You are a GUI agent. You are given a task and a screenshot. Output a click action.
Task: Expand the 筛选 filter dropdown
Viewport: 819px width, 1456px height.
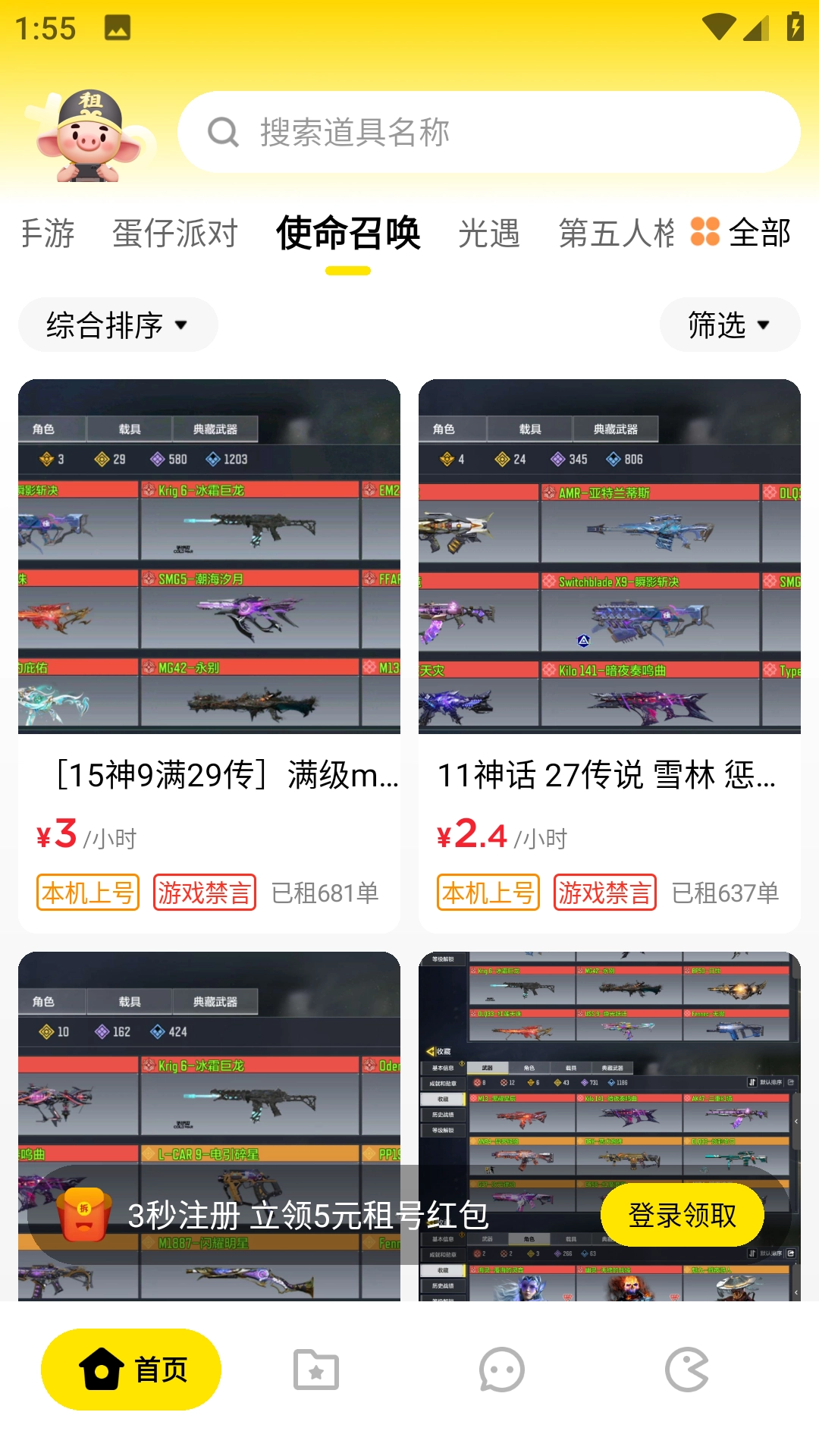tap(727, 325)
